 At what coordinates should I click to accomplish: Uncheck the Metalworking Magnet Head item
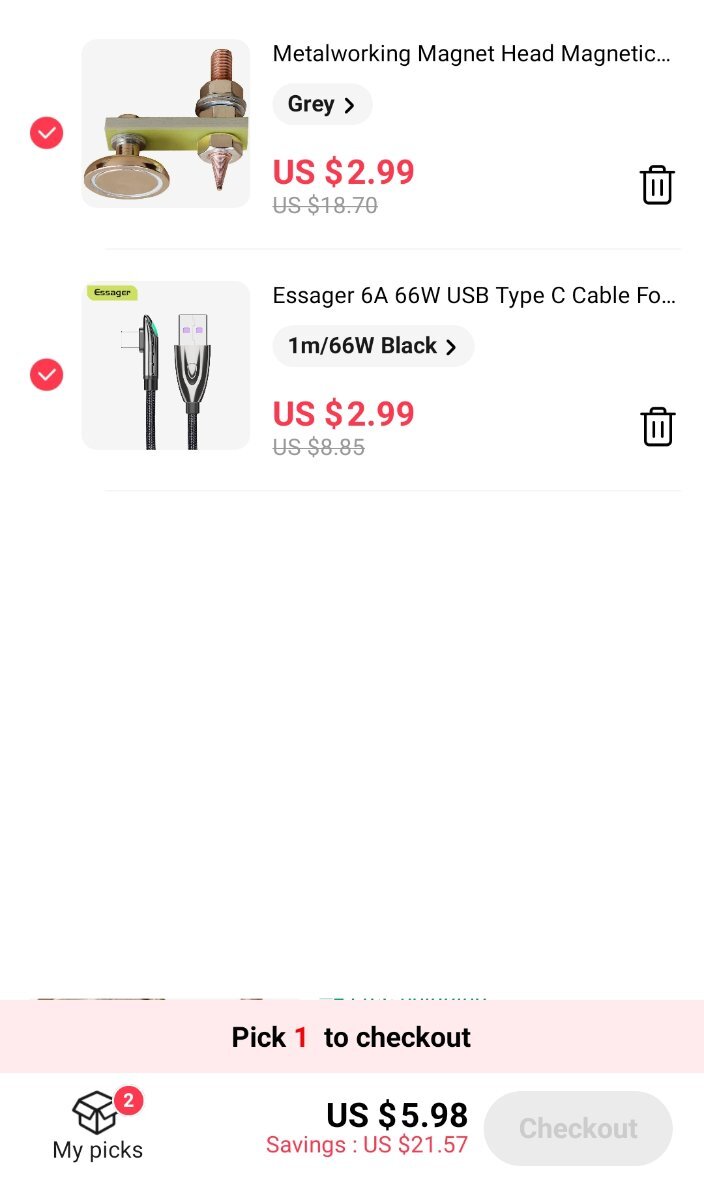(x=46, y=133)
